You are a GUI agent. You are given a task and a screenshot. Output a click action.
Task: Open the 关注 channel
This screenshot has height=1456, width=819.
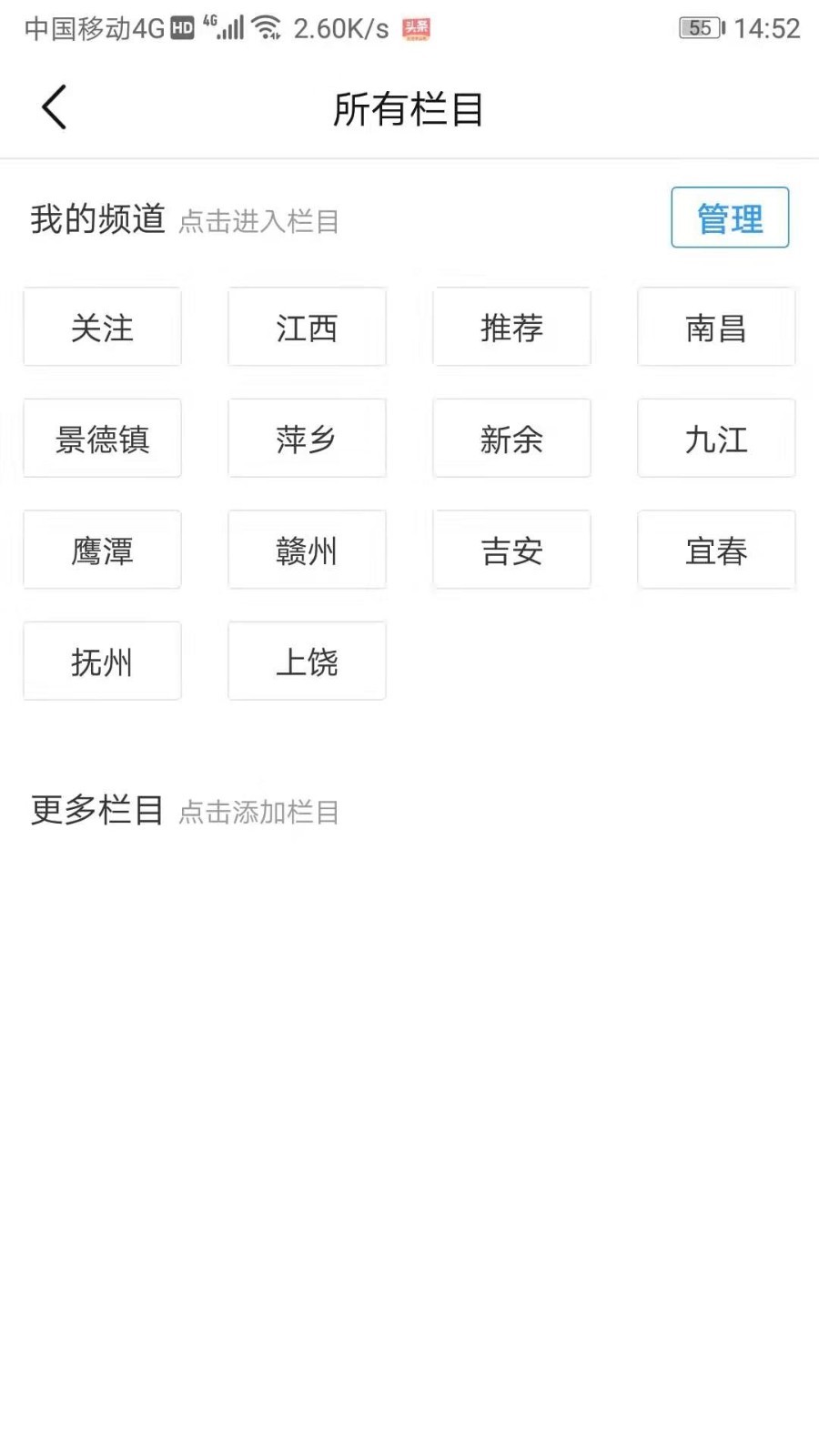[x=102, y=328]
